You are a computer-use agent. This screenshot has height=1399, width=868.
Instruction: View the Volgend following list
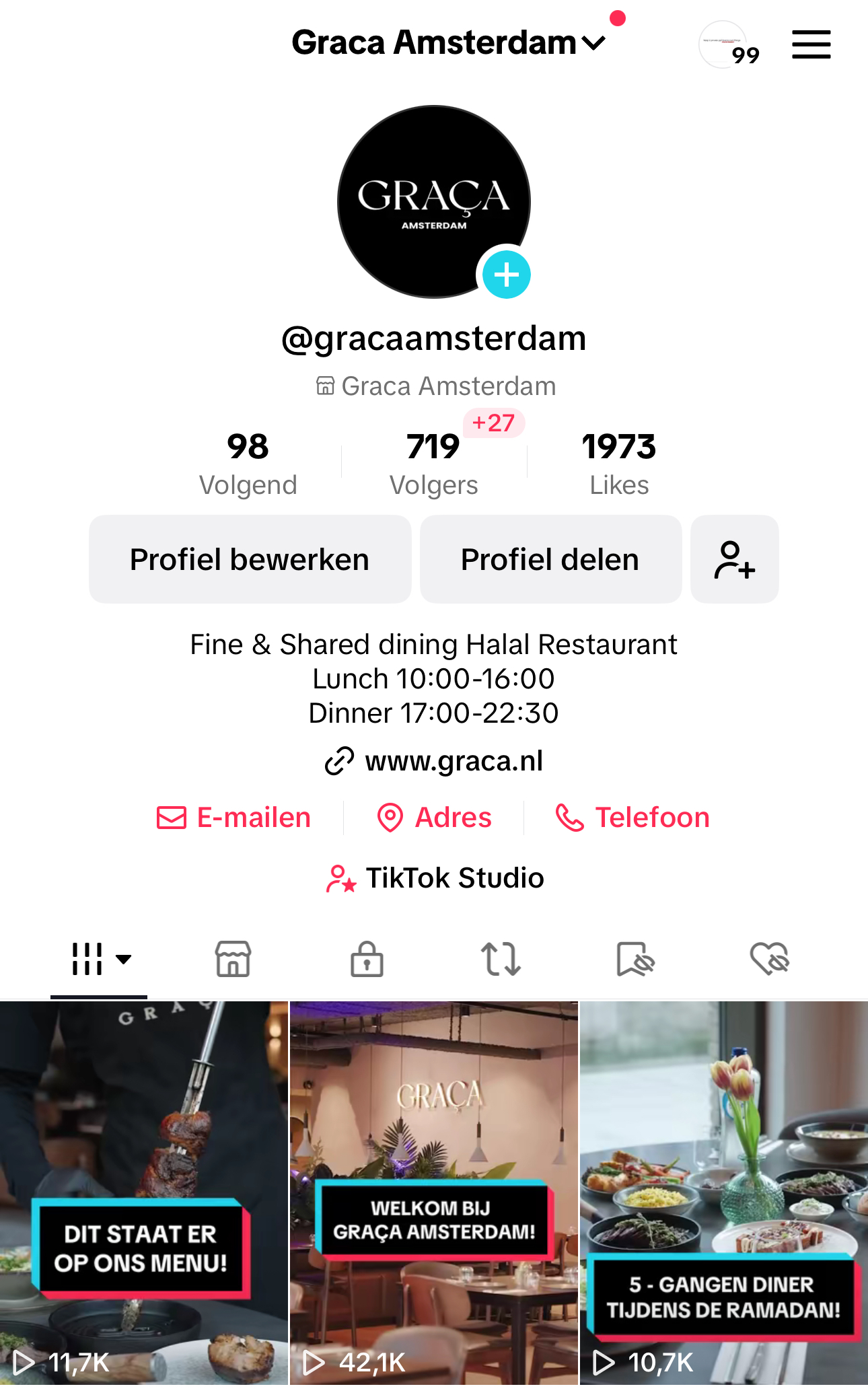point(248,463)
